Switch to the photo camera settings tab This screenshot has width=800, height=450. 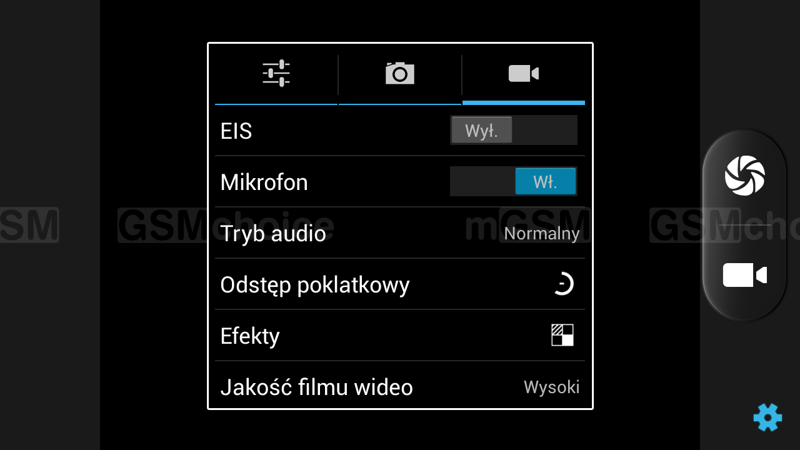tap(400, 74)
